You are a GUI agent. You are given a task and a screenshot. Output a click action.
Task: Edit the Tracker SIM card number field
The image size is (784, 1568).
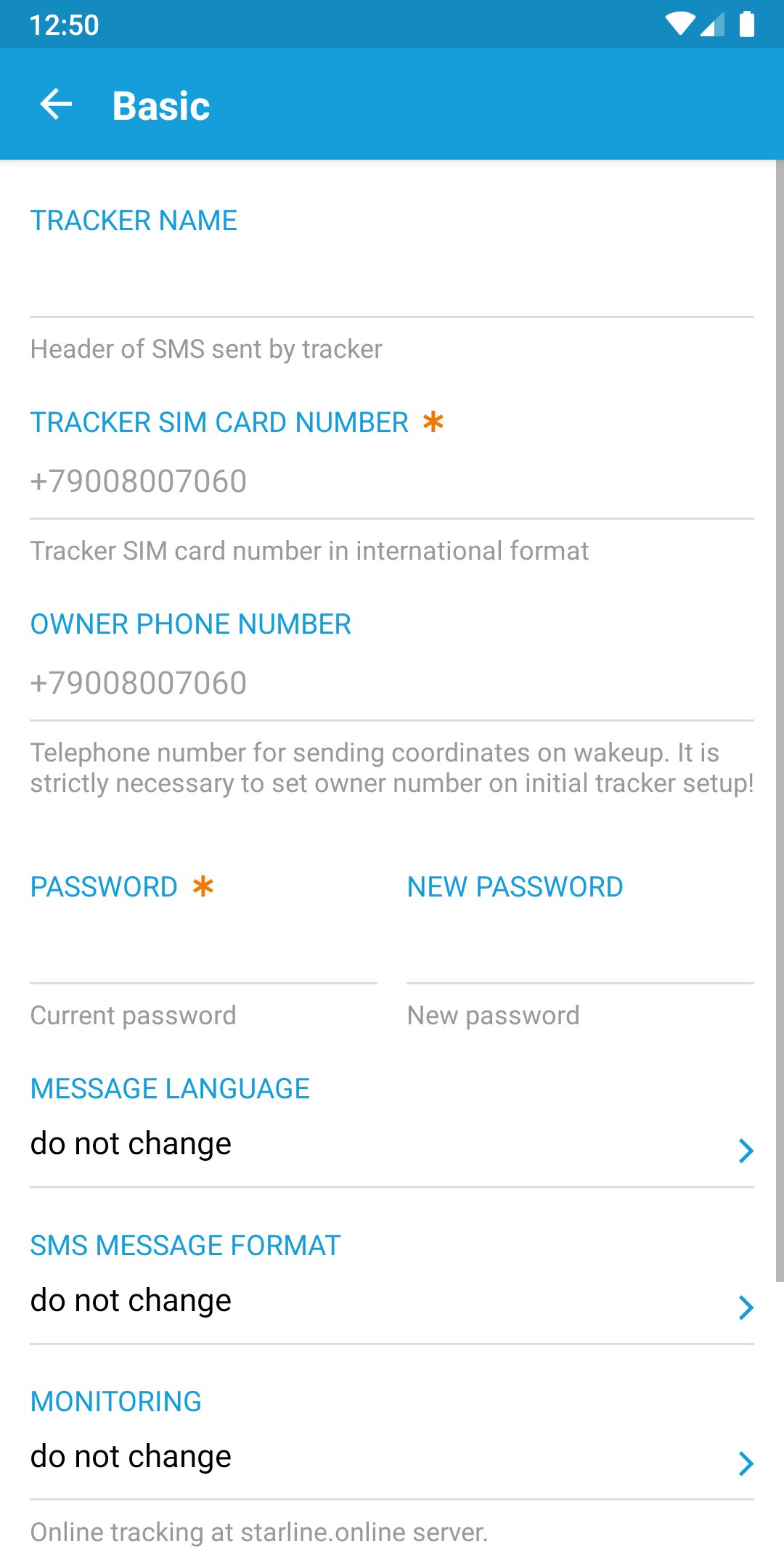[392, 482]
